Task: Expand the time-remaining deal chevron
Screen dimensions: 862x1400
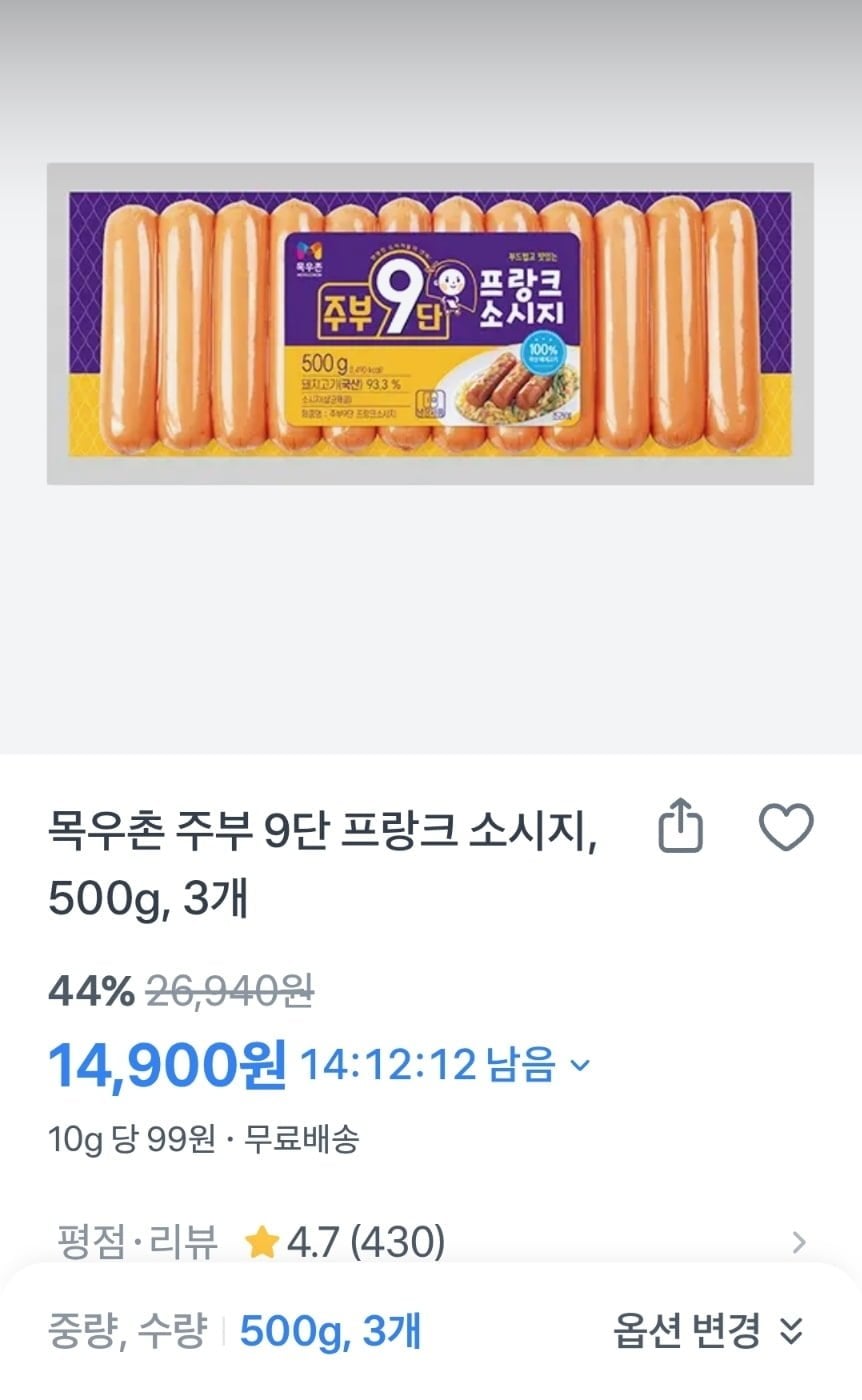Action: click(x=581, y=1066)
